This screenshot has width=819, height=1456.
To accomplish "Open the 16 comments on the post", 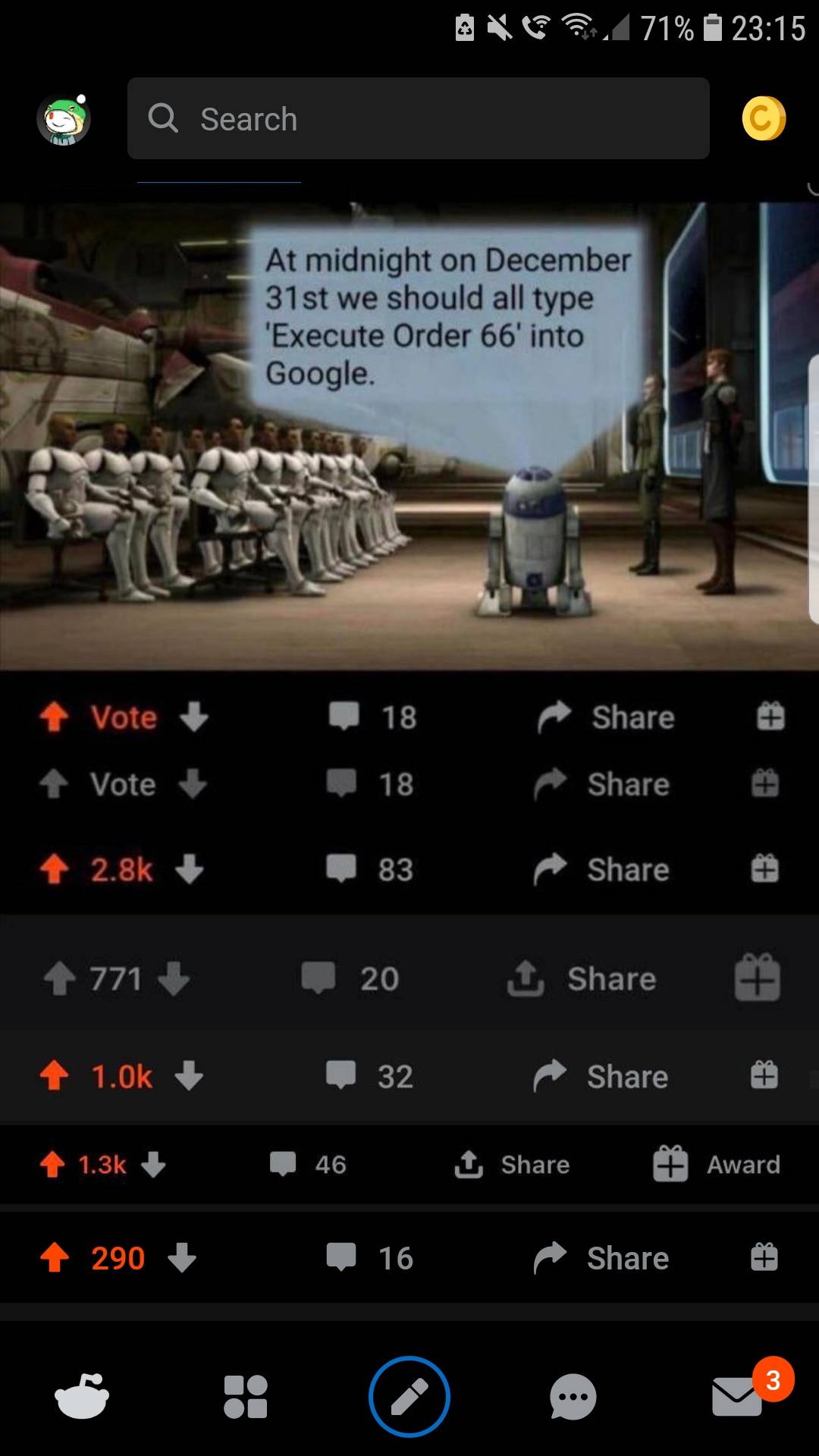I will 370,1257.
